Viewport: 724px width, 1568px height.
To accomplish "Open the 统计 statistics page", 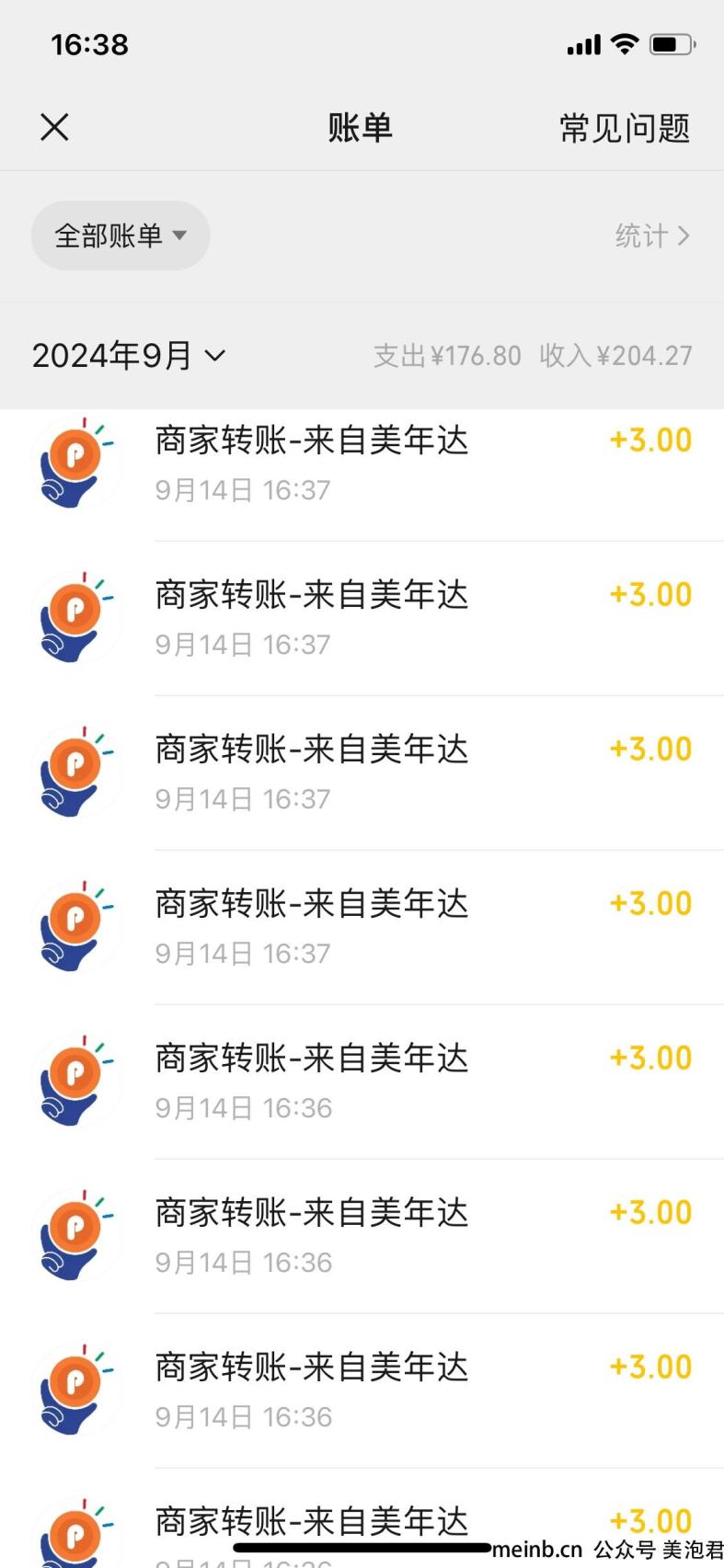I will point(652,236).
